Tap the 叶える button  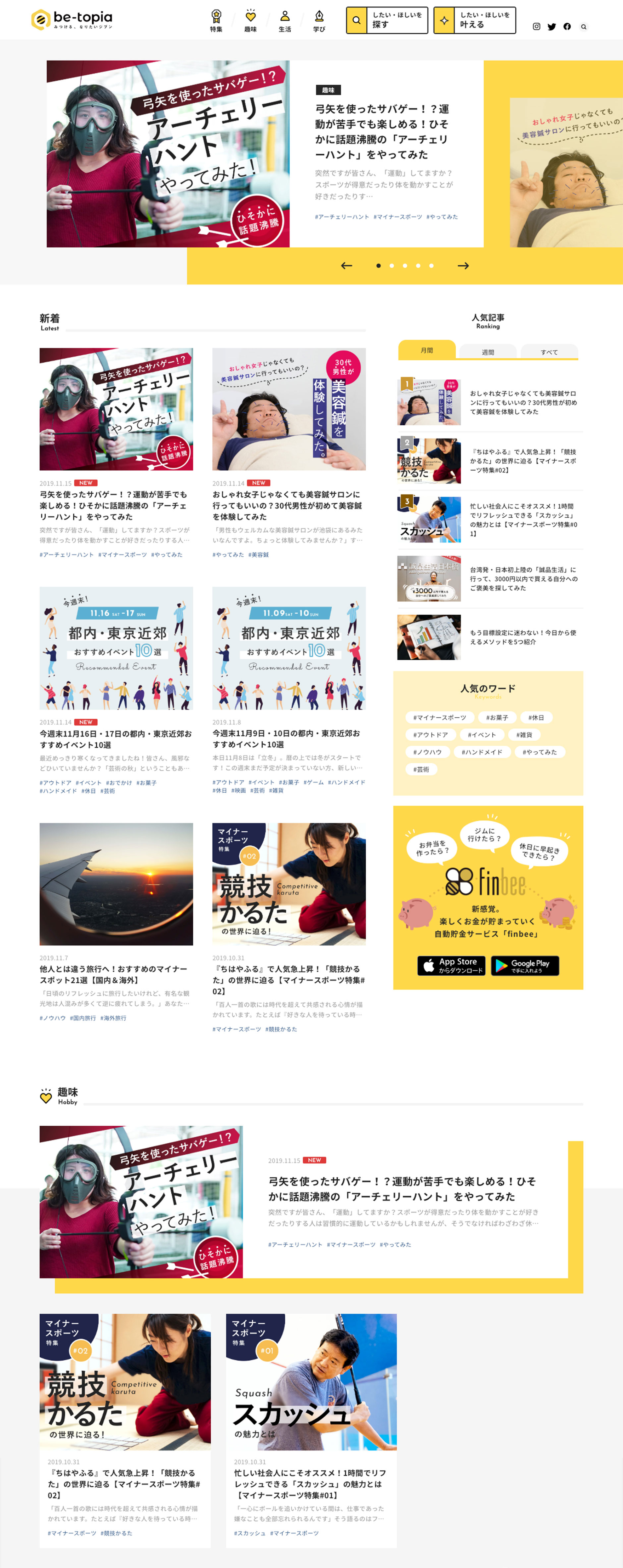click(474, 20)
